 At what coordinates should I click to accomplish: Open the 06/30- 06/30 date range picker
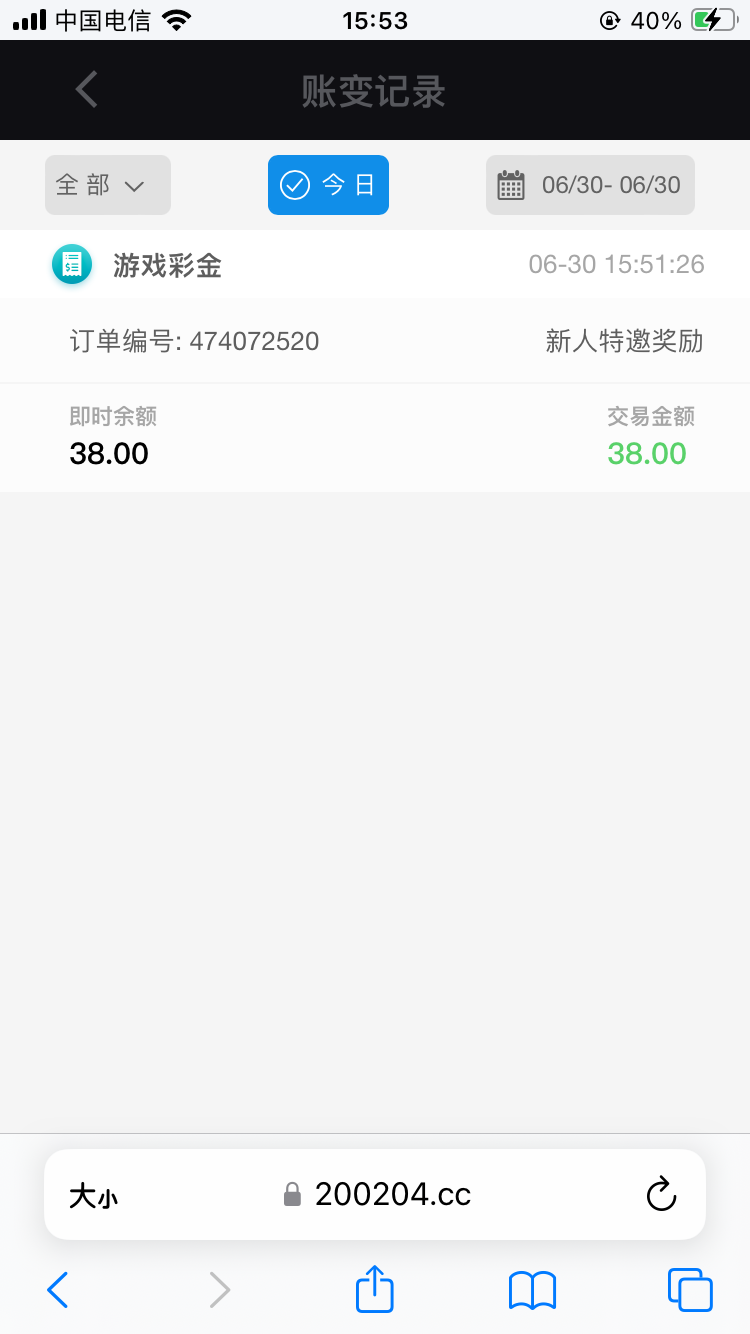(590, 185)
